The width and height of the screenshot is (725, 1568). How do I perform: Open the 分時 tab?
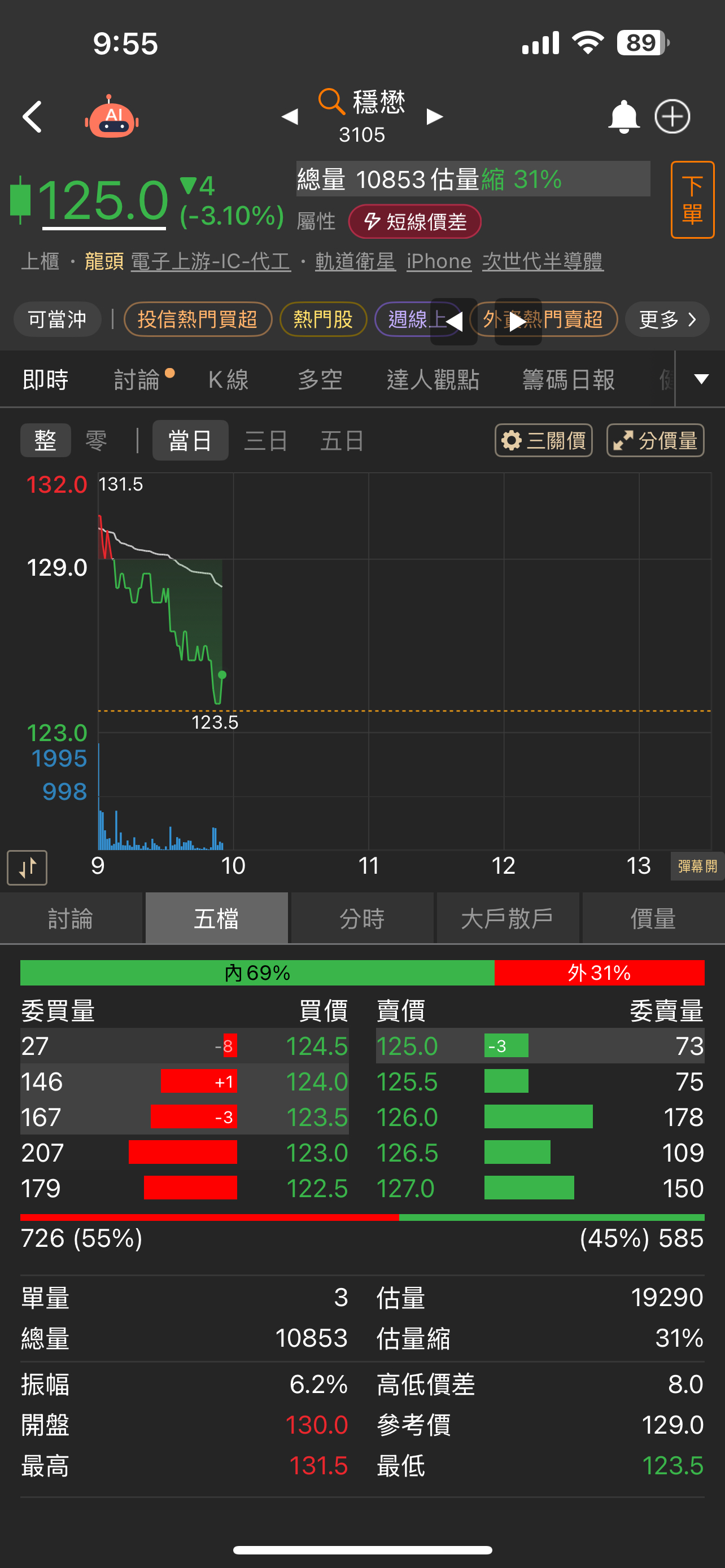tap(362, 918)
